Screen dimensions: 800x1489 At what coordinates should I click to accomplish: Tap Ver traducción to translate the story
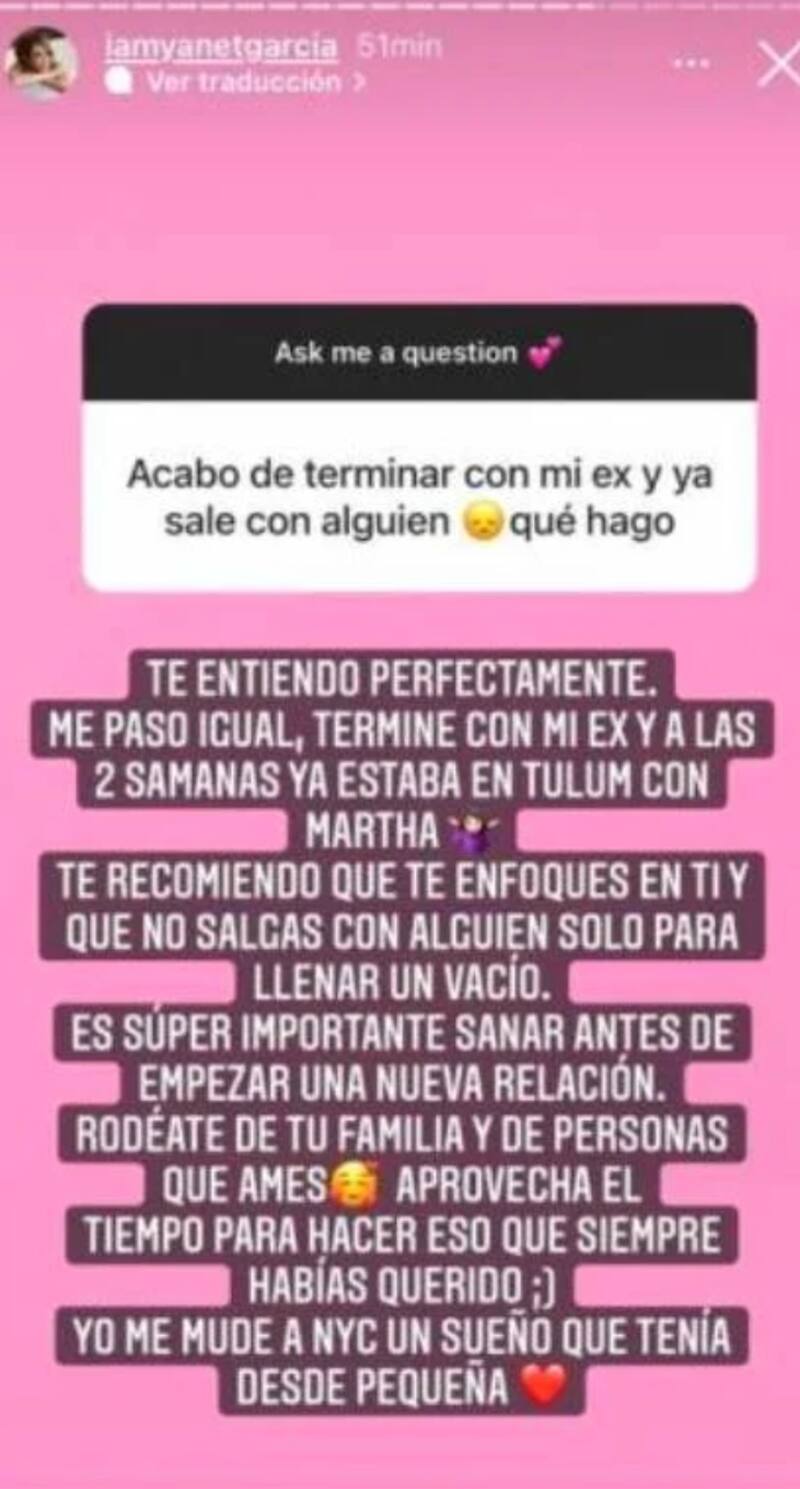[x=242, y=83]
